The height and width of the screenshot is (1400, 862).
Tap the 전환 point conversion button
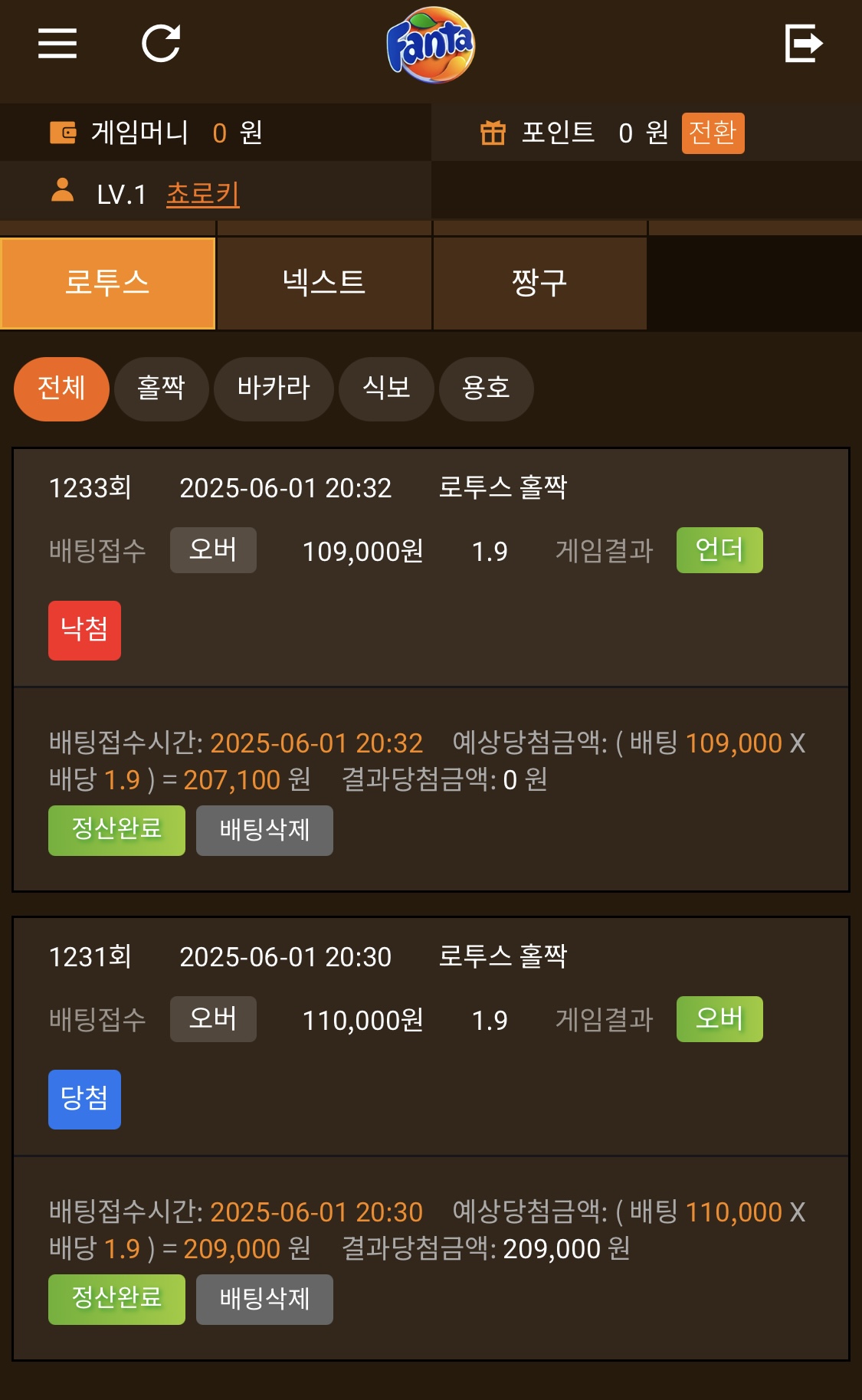tap(713, 133)
